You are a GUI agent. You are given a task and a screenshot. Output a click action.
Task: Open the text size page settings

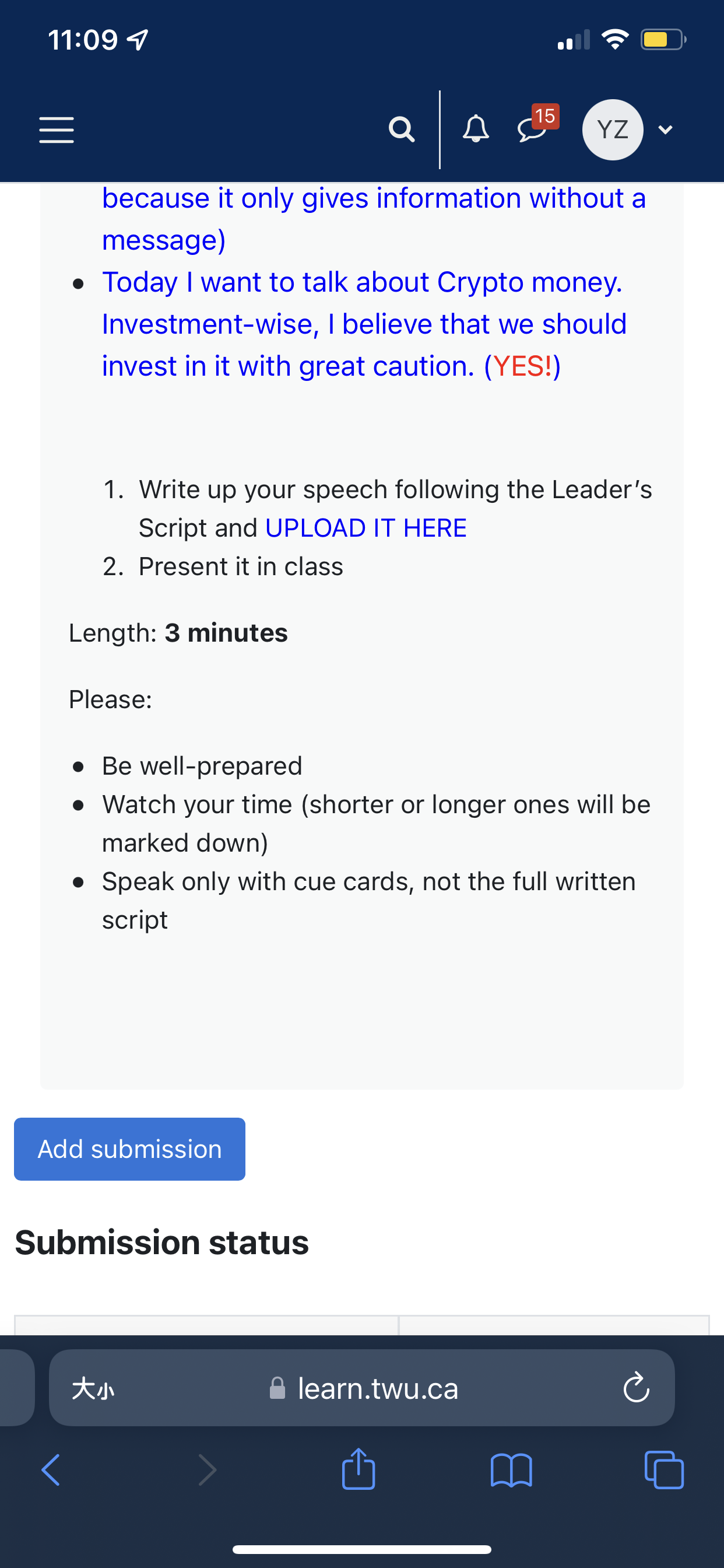pos(93,1389)
